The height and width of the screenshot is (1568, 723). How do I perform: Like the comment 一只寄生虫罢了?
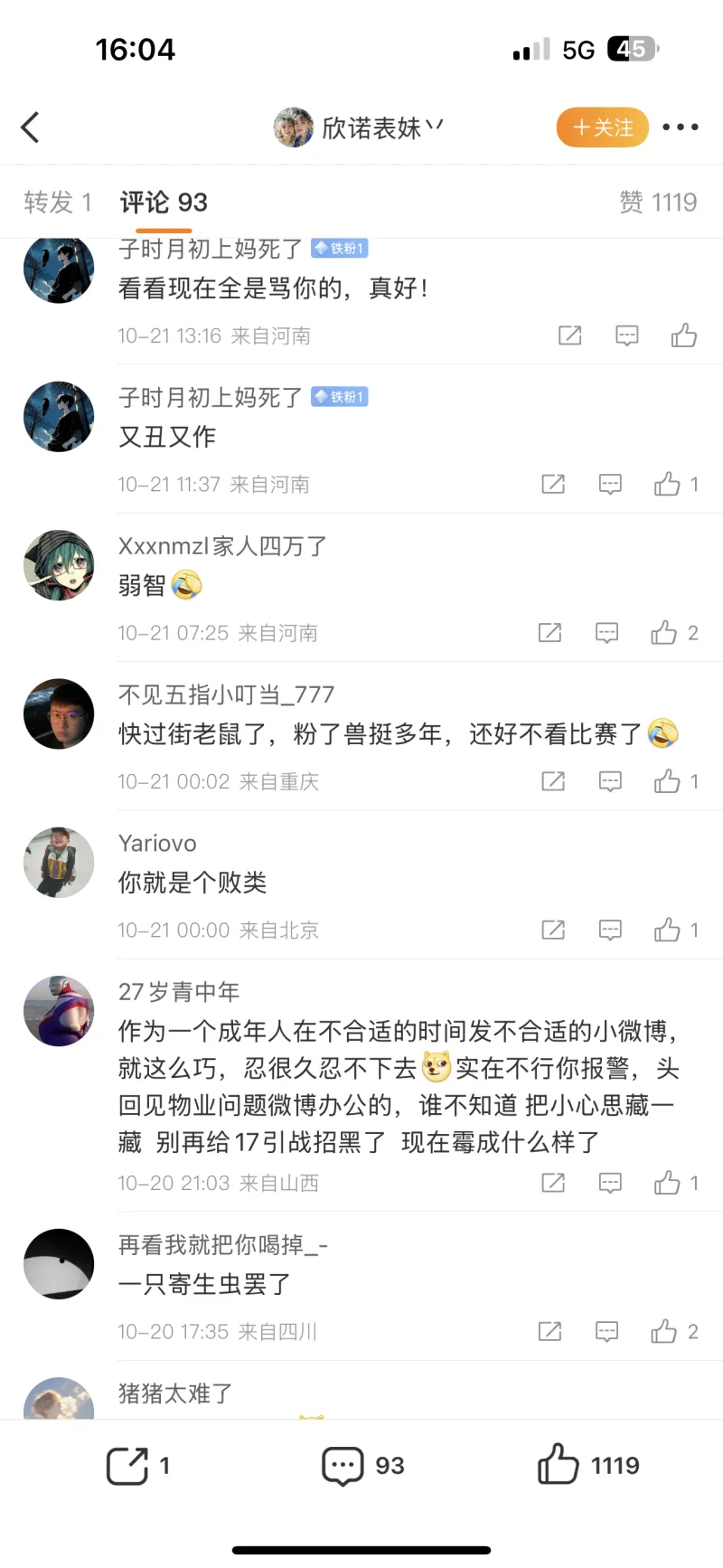[664, 1331]
